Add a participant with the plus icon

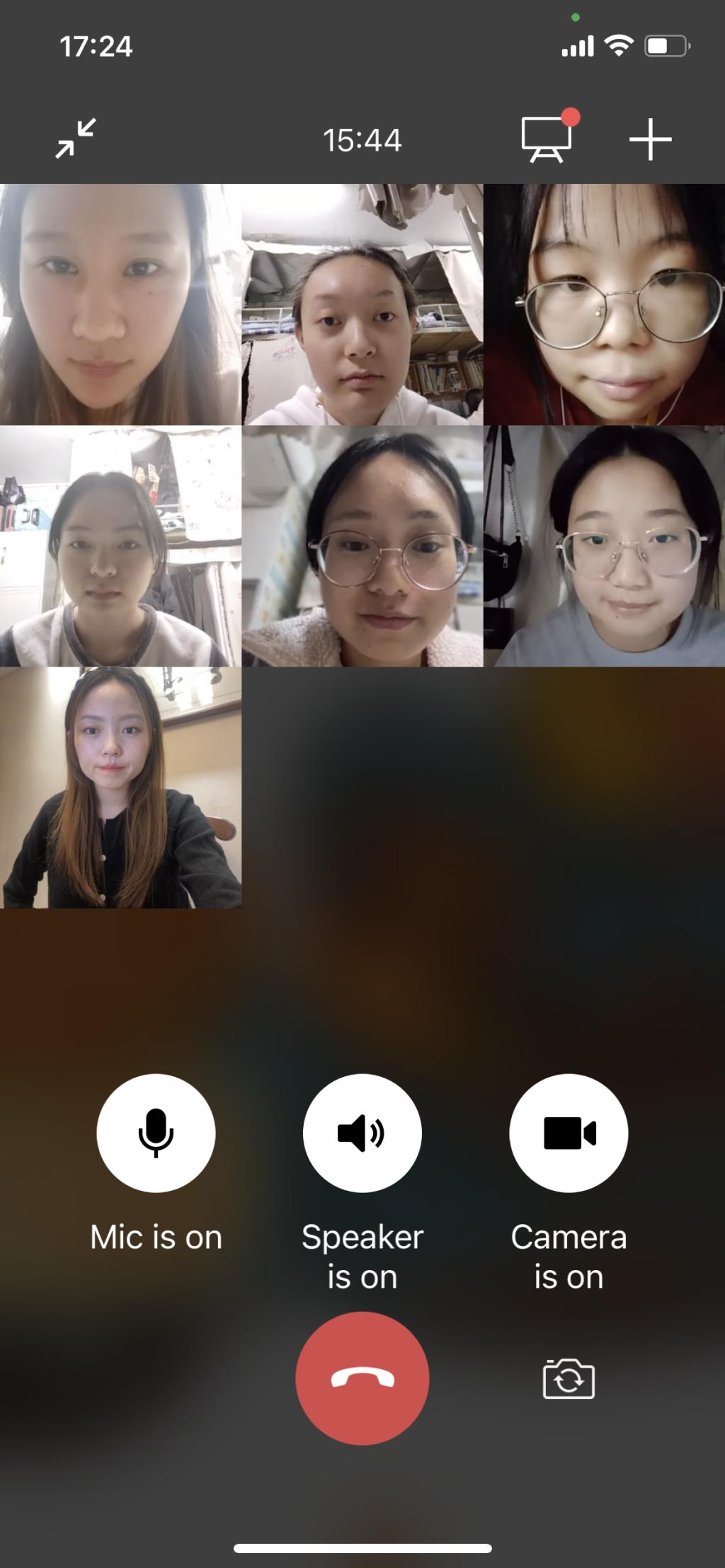650,139
